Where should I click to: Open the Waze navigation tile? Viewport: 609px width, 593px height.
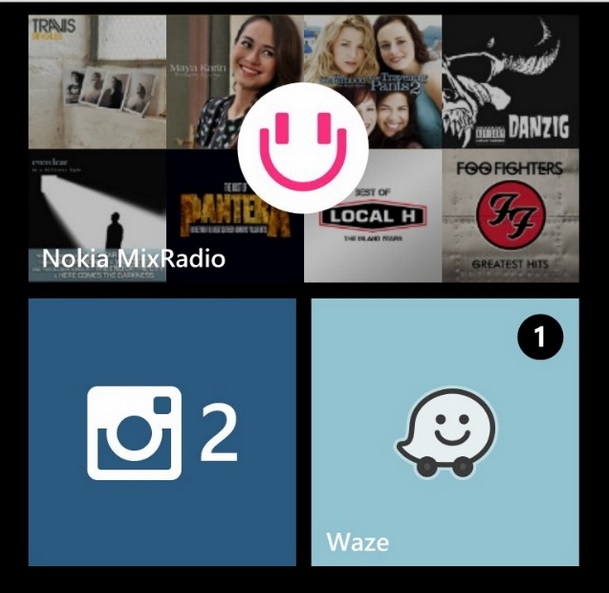[445, 432]
